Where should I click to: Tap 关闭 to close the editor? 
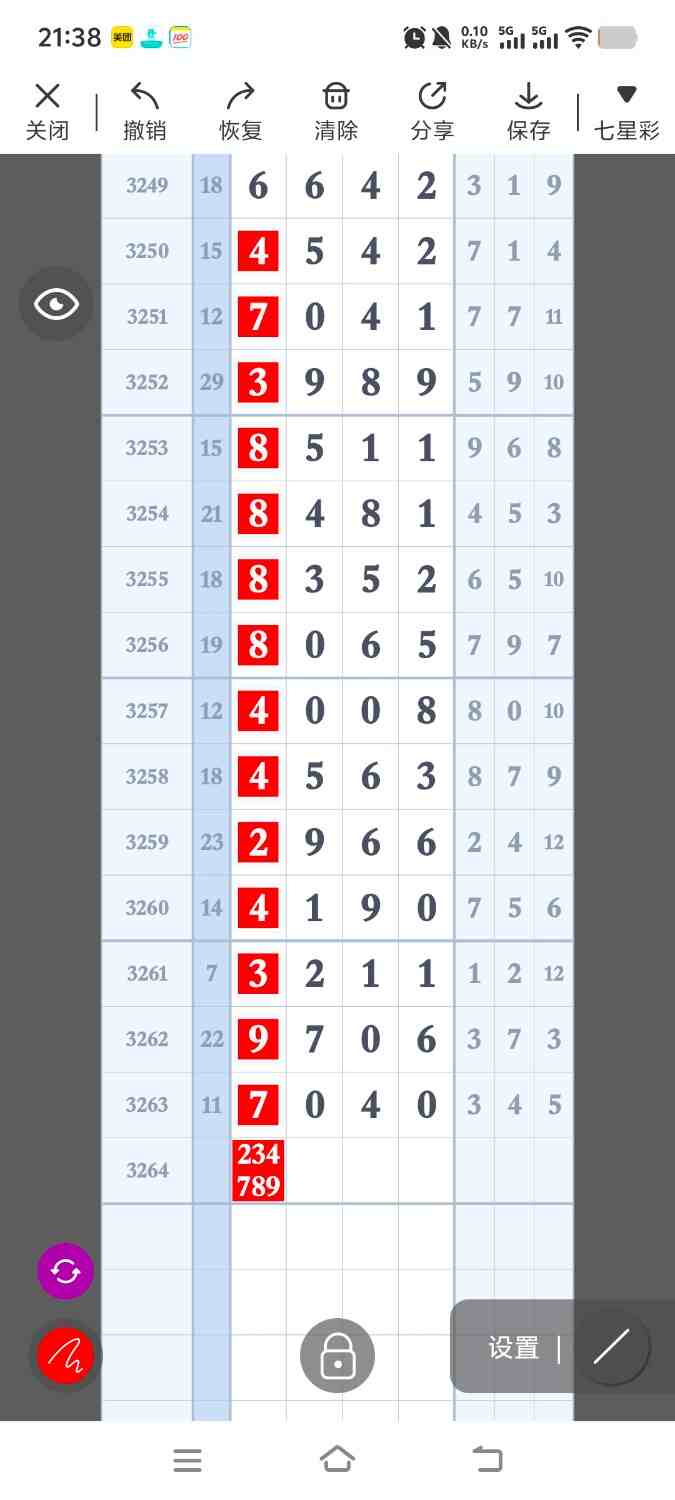(47, 111)
